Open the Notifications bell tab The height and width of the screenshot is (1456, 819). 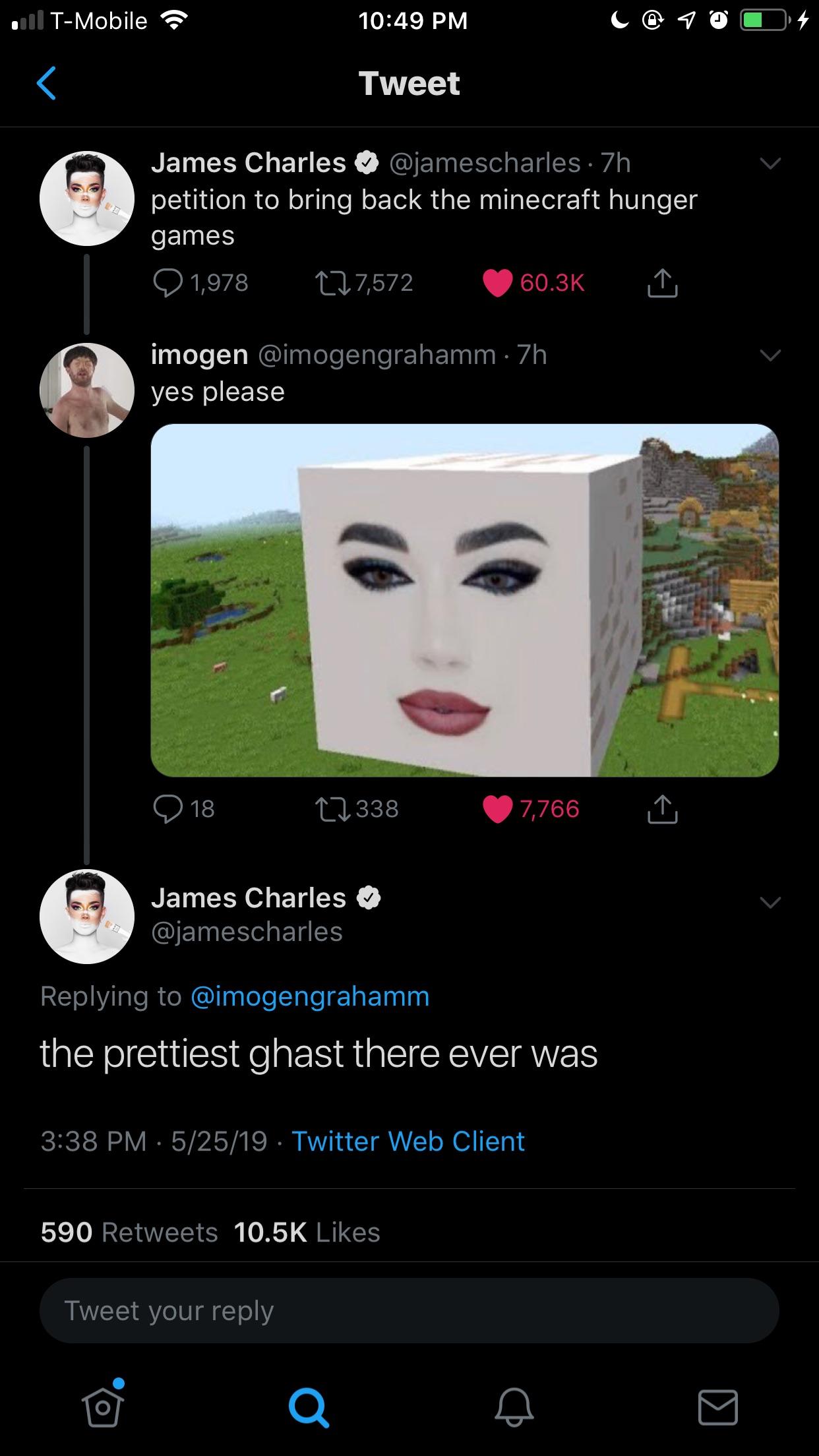tap(514, 1408)
